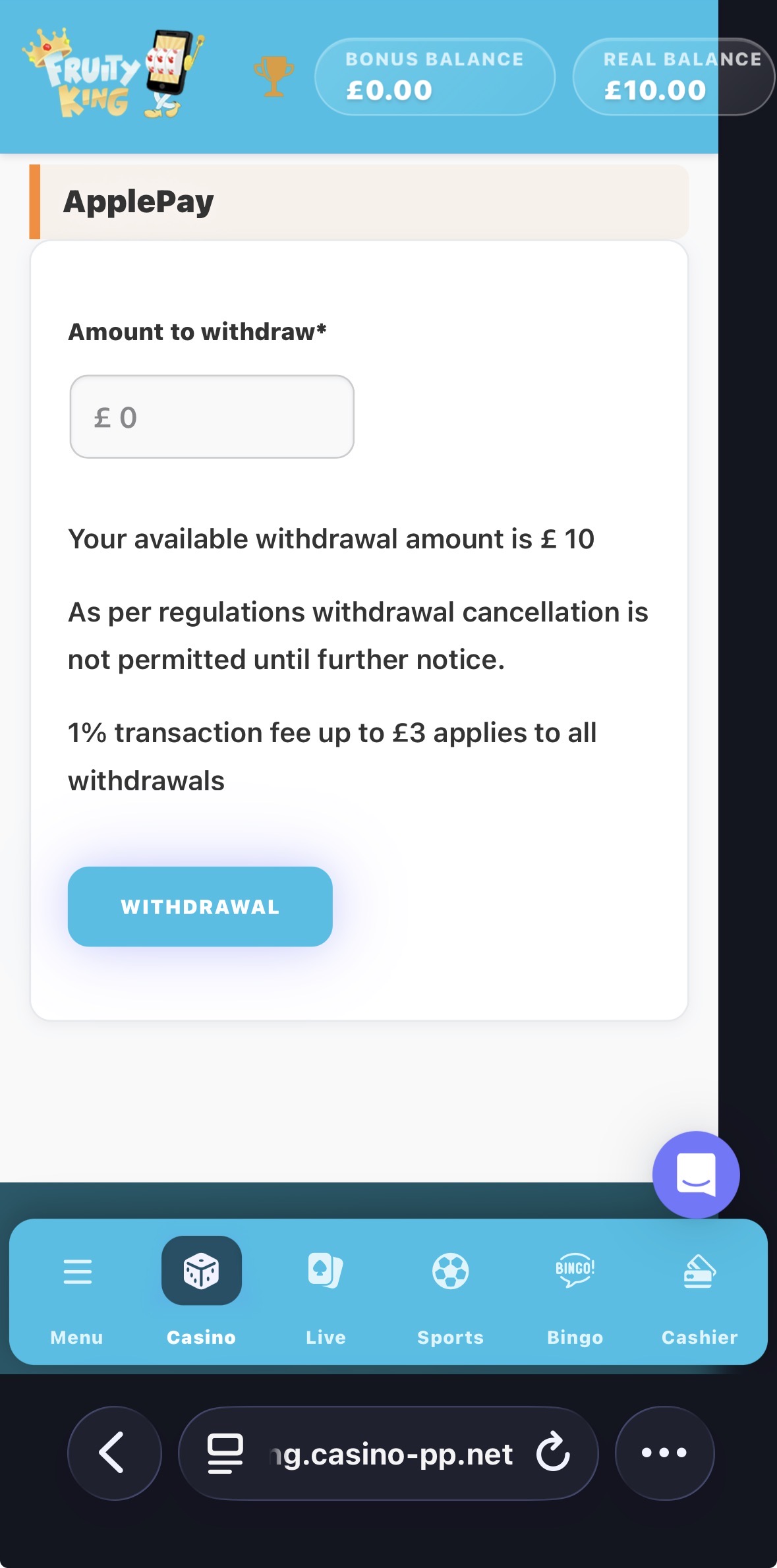Tap the Bonus Balance pill

coord(435,76)
